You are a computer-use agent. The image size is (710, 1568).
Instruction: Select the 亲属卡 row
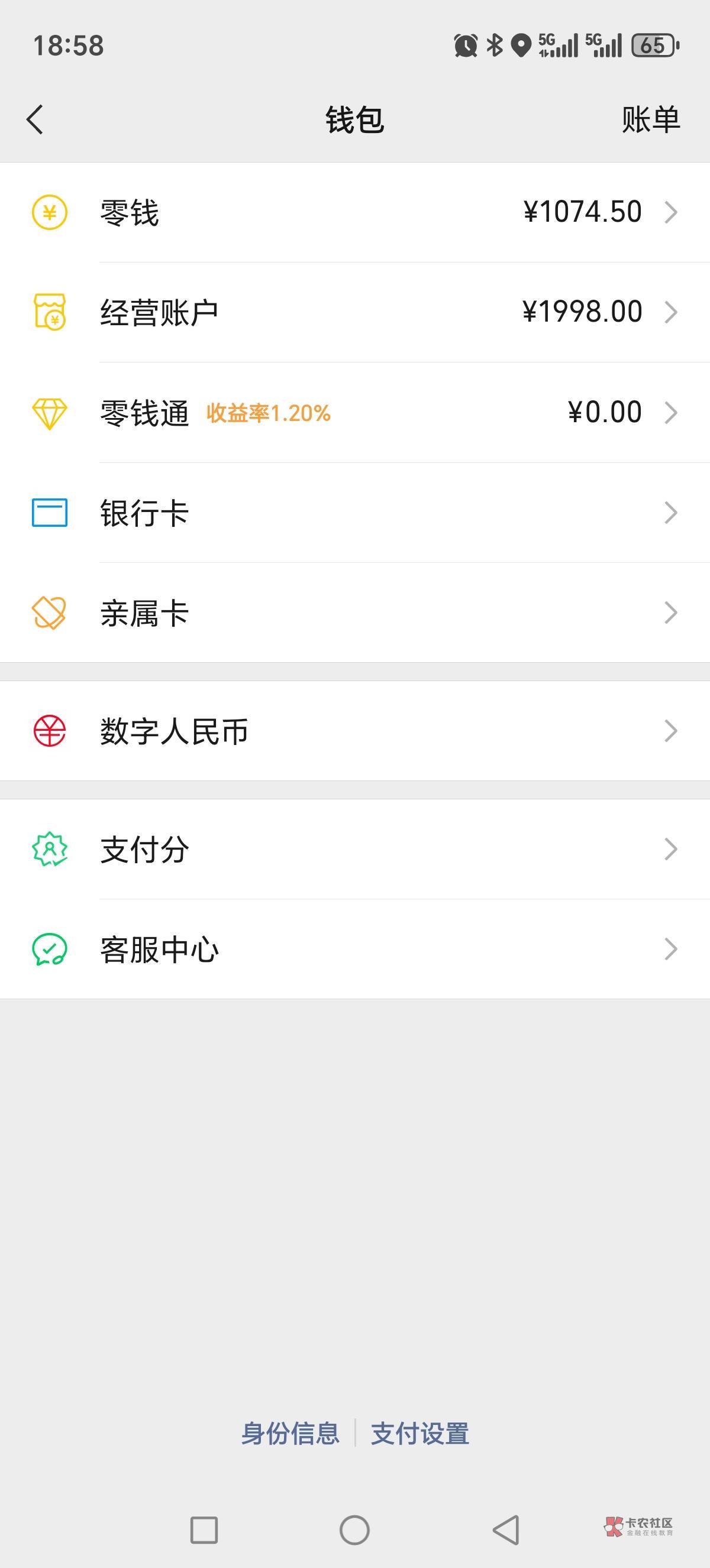tap(355, 613)
